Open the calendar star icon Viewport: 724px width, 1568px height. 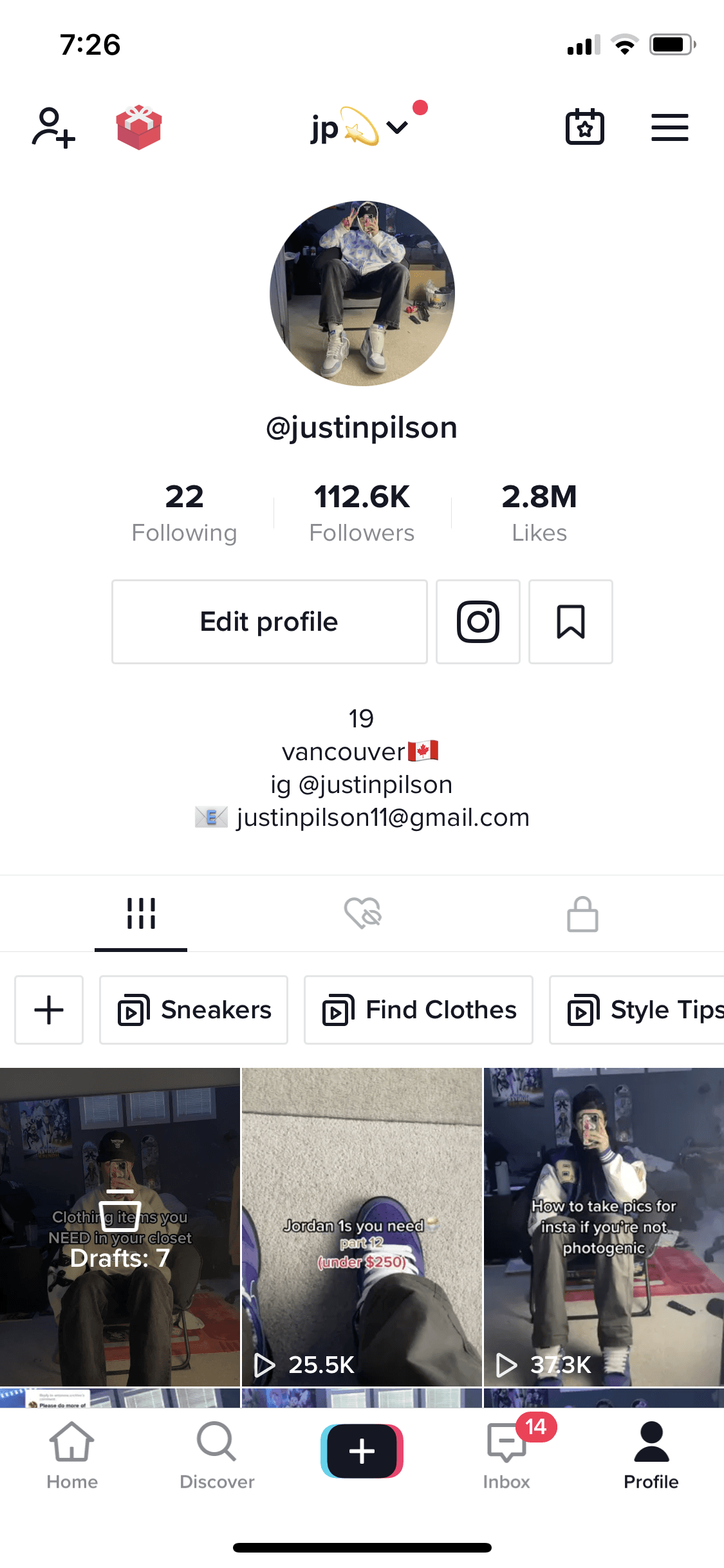click(x=584, y=127)
